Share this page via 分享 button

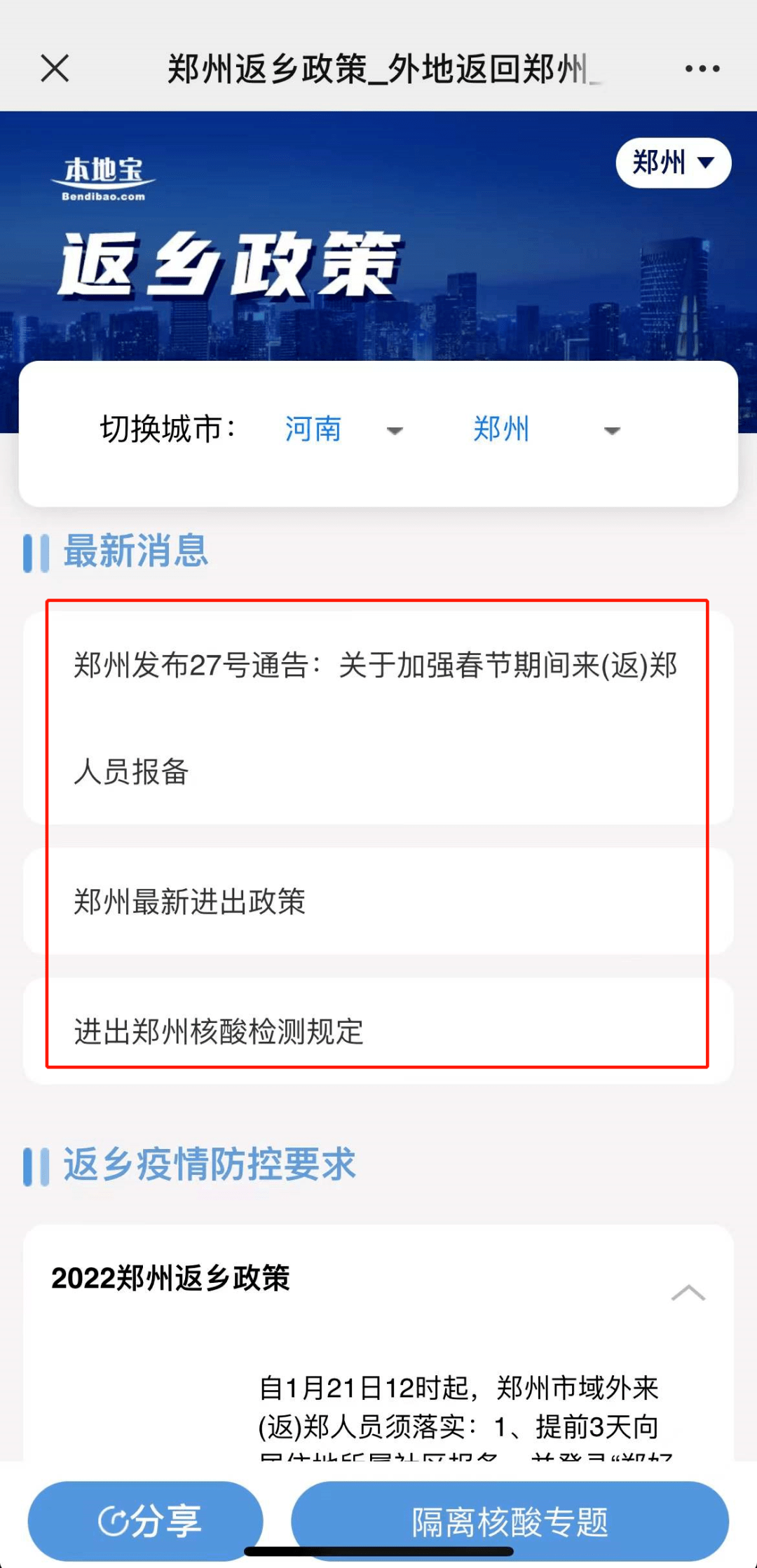point(146,1520)
